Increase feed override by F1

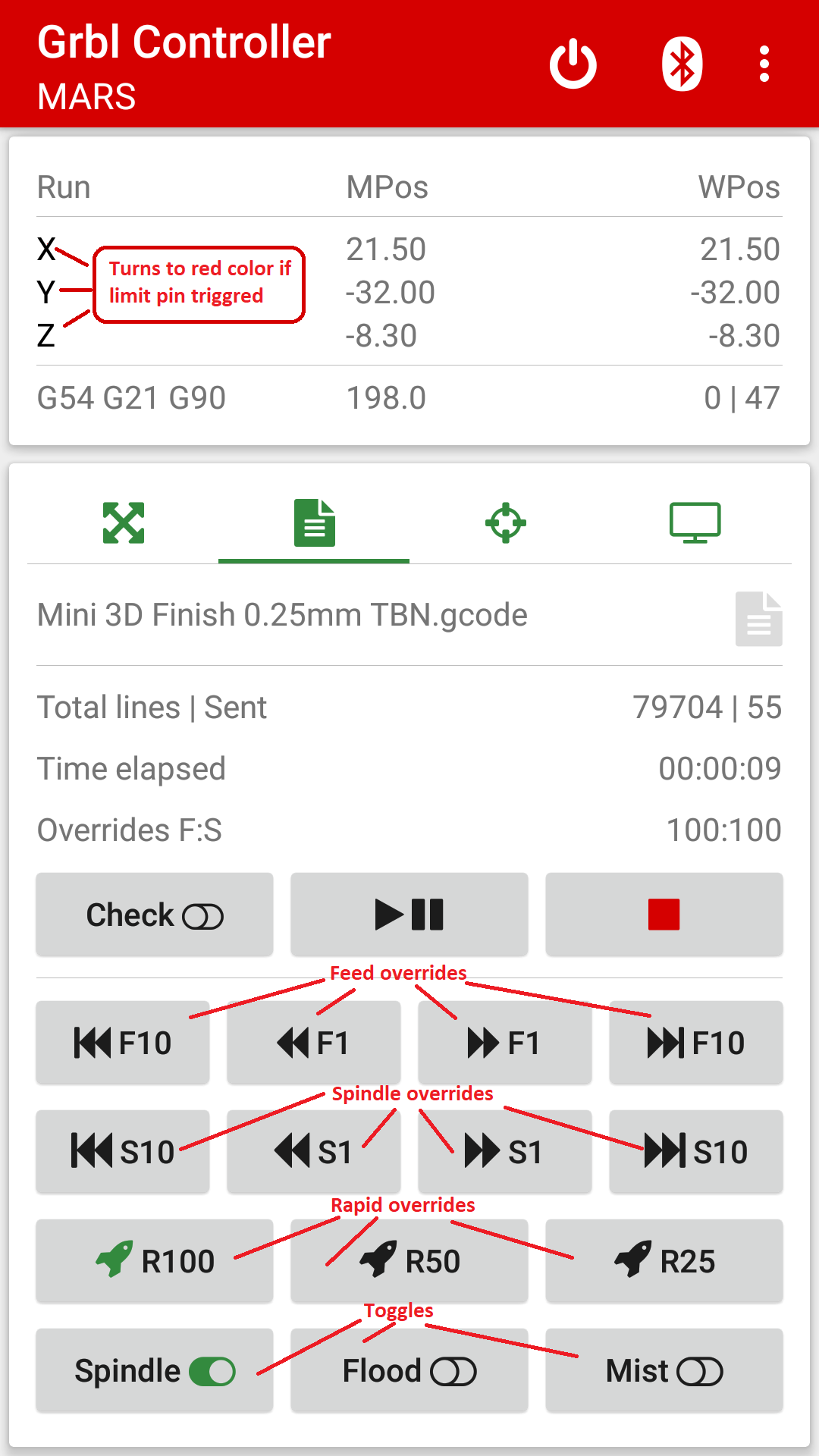point(505,1043)
